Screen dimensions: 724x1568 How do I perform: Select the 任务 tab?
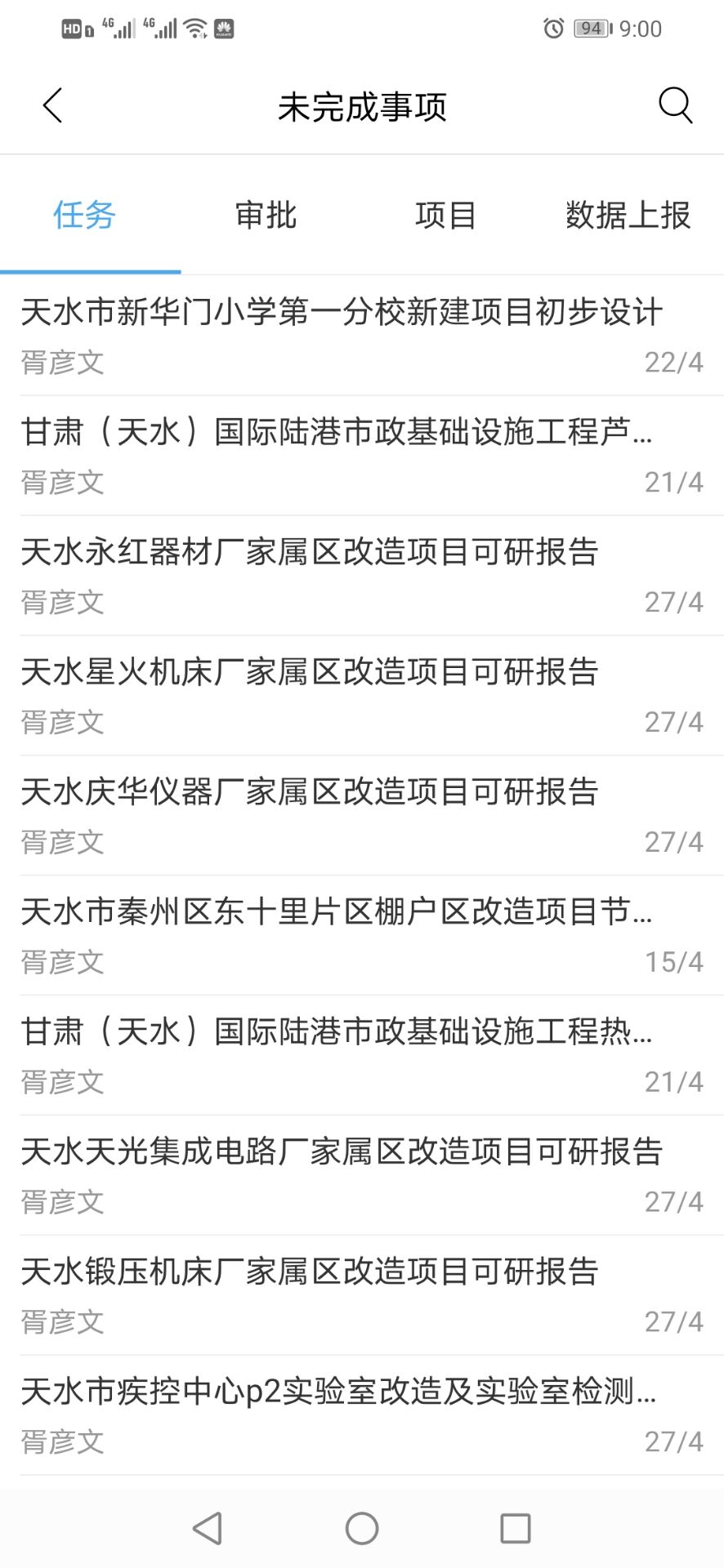[85, 216]
